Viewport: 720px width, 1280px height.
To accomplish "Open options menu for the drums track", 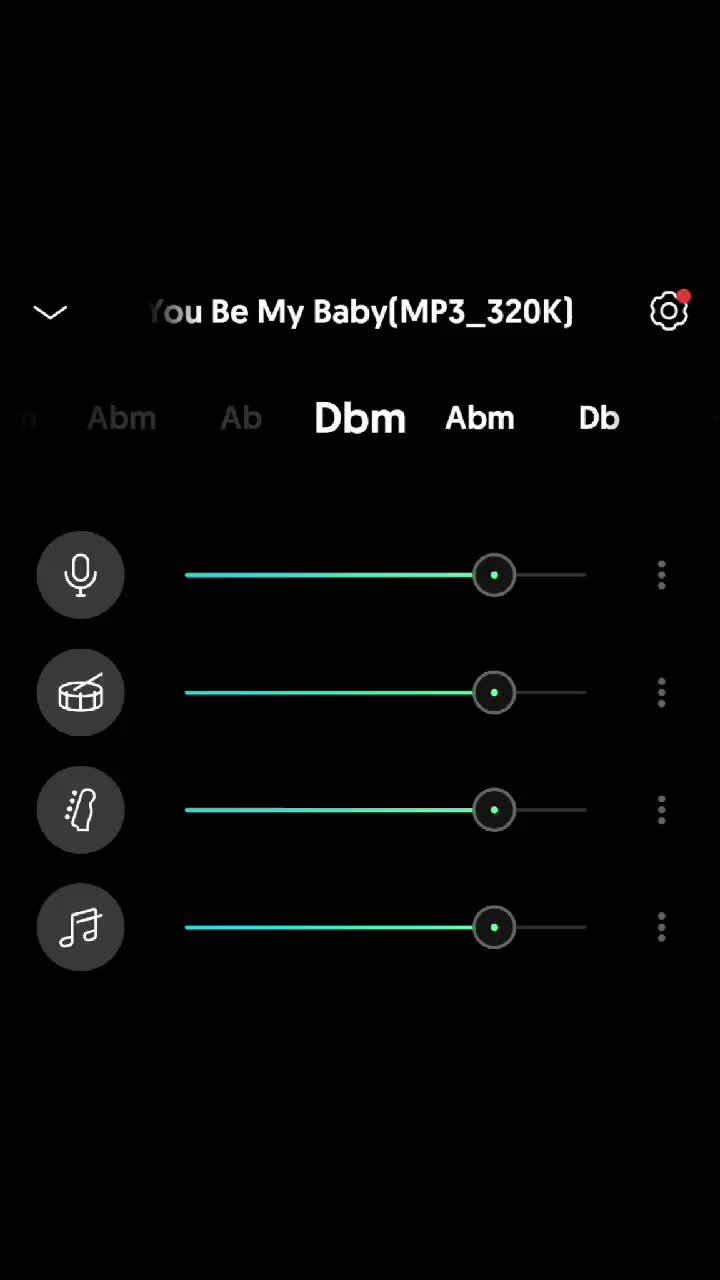I will click(x=661, y=693).
